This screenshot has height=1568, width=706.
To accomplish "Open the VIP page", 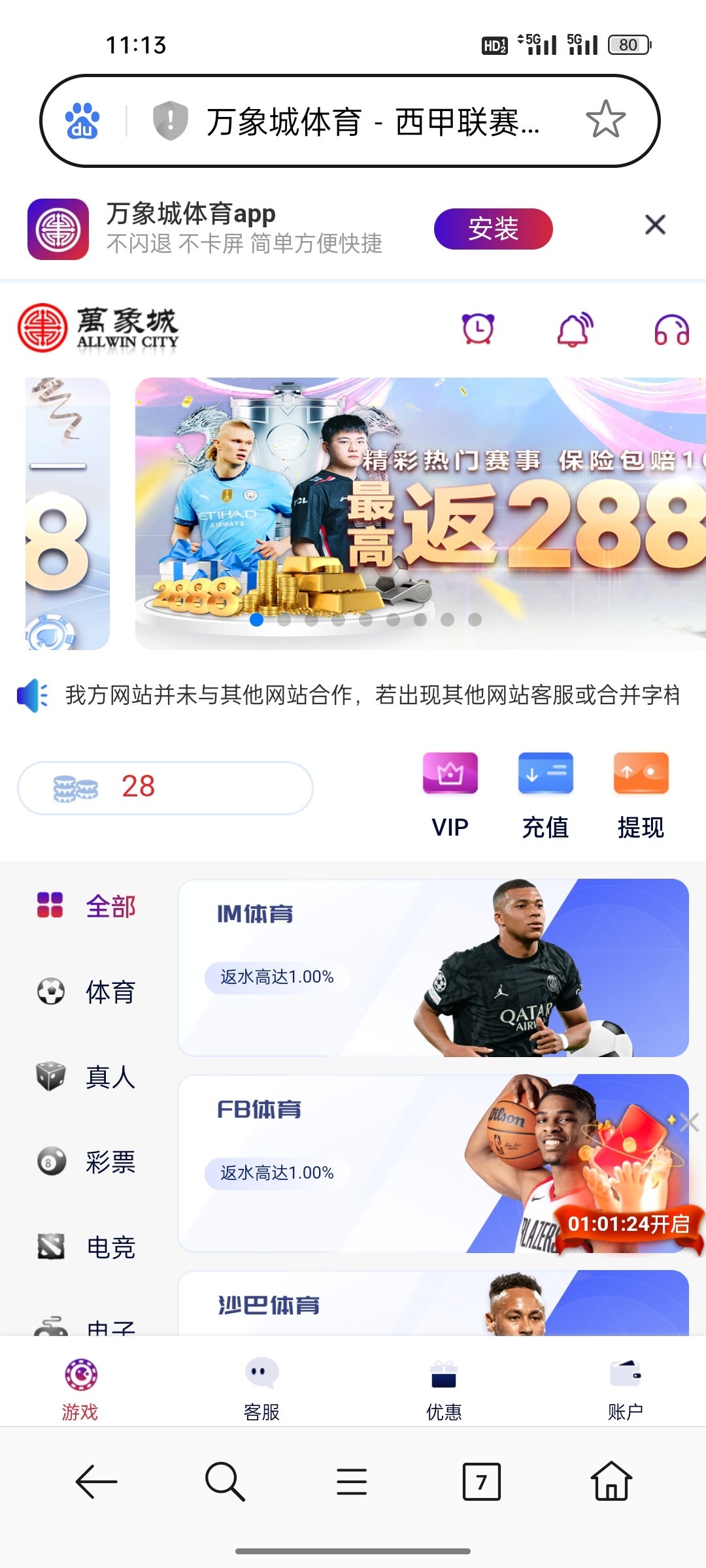I will [450, 794].
